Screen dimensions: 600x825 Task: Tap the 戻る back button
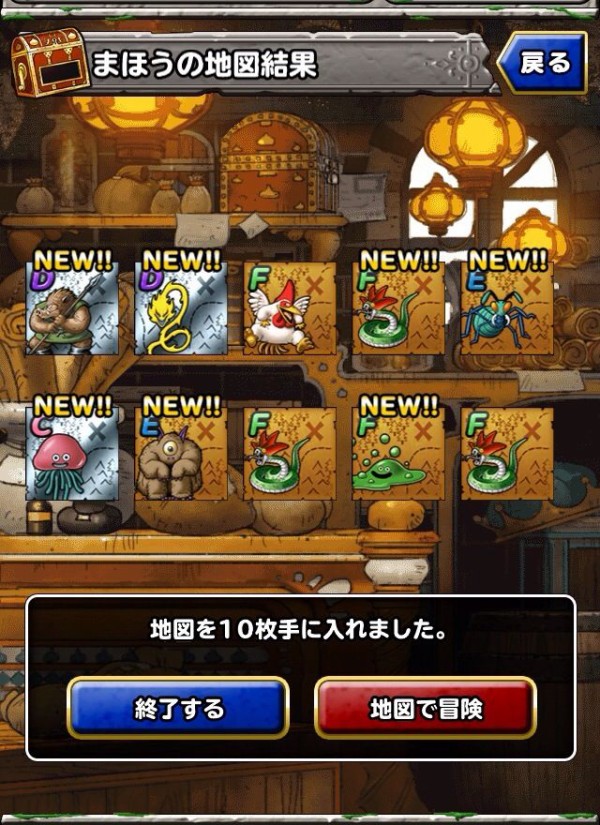[x=543, y=65]
